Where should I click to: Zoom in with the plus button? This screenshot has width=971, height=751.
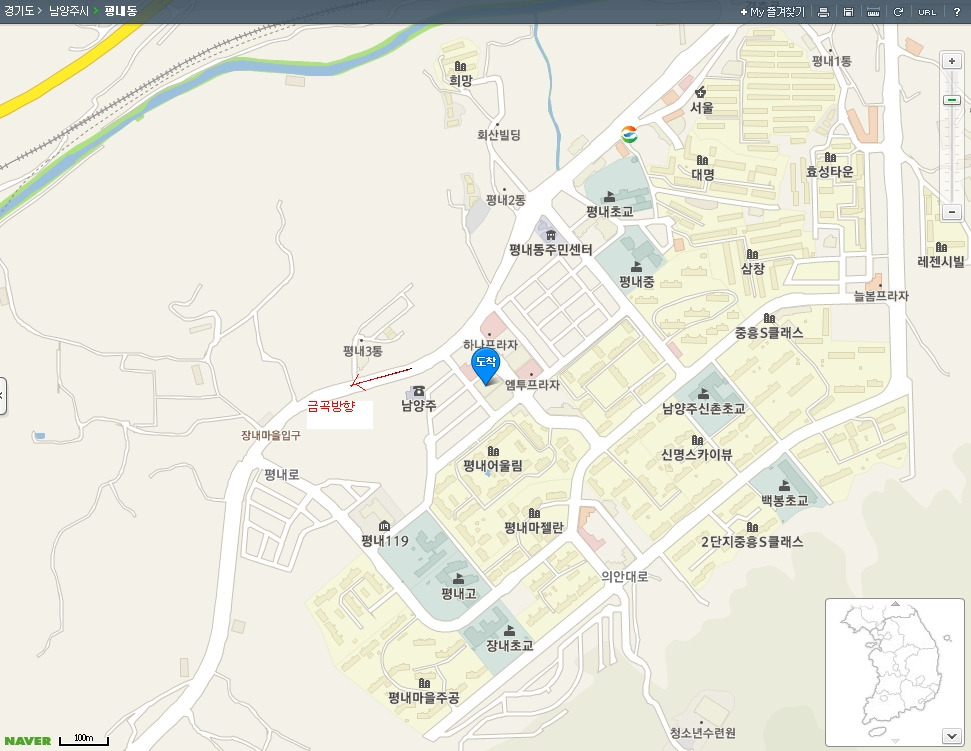coord(952,61)
